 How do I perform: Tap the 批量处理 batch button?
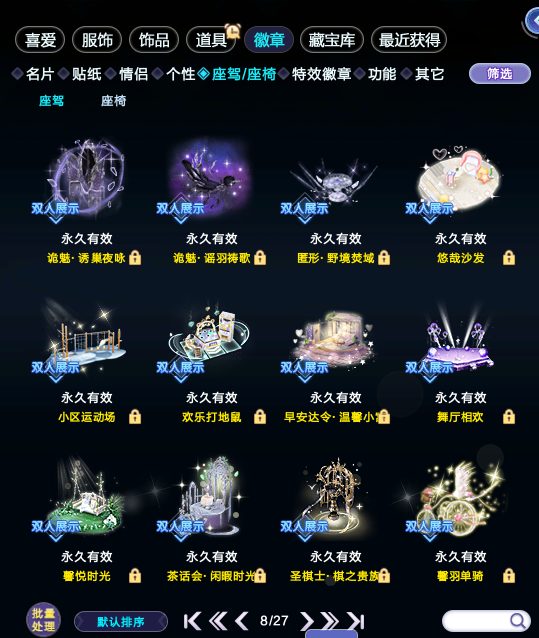coord(44,620)
